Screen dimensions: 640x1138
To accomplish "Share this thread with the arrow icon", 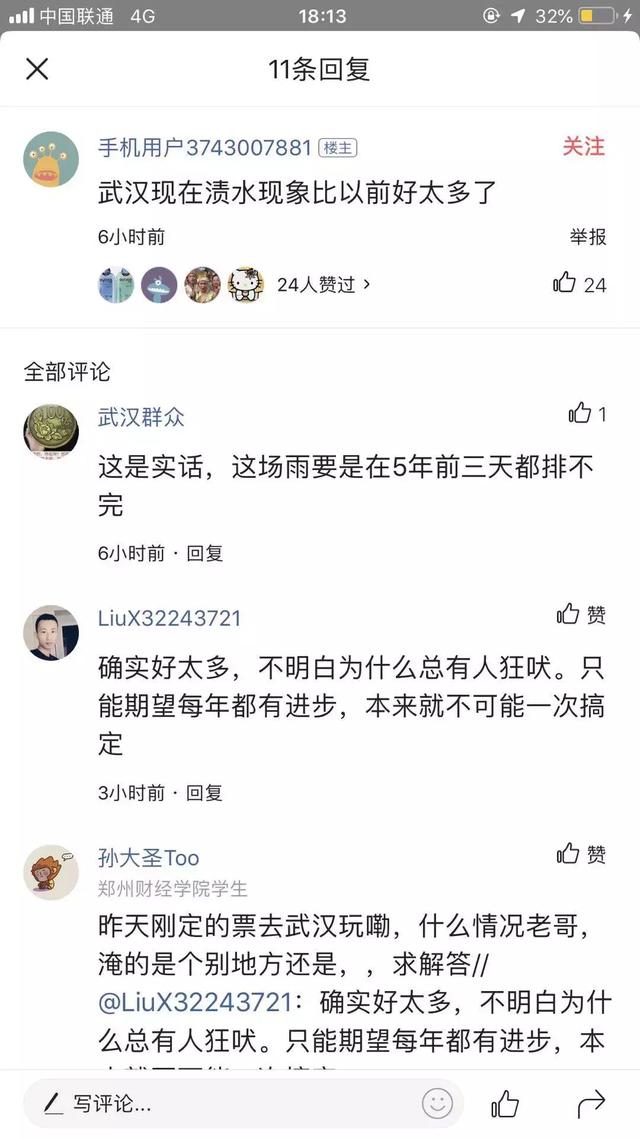I will [591, 1104].
